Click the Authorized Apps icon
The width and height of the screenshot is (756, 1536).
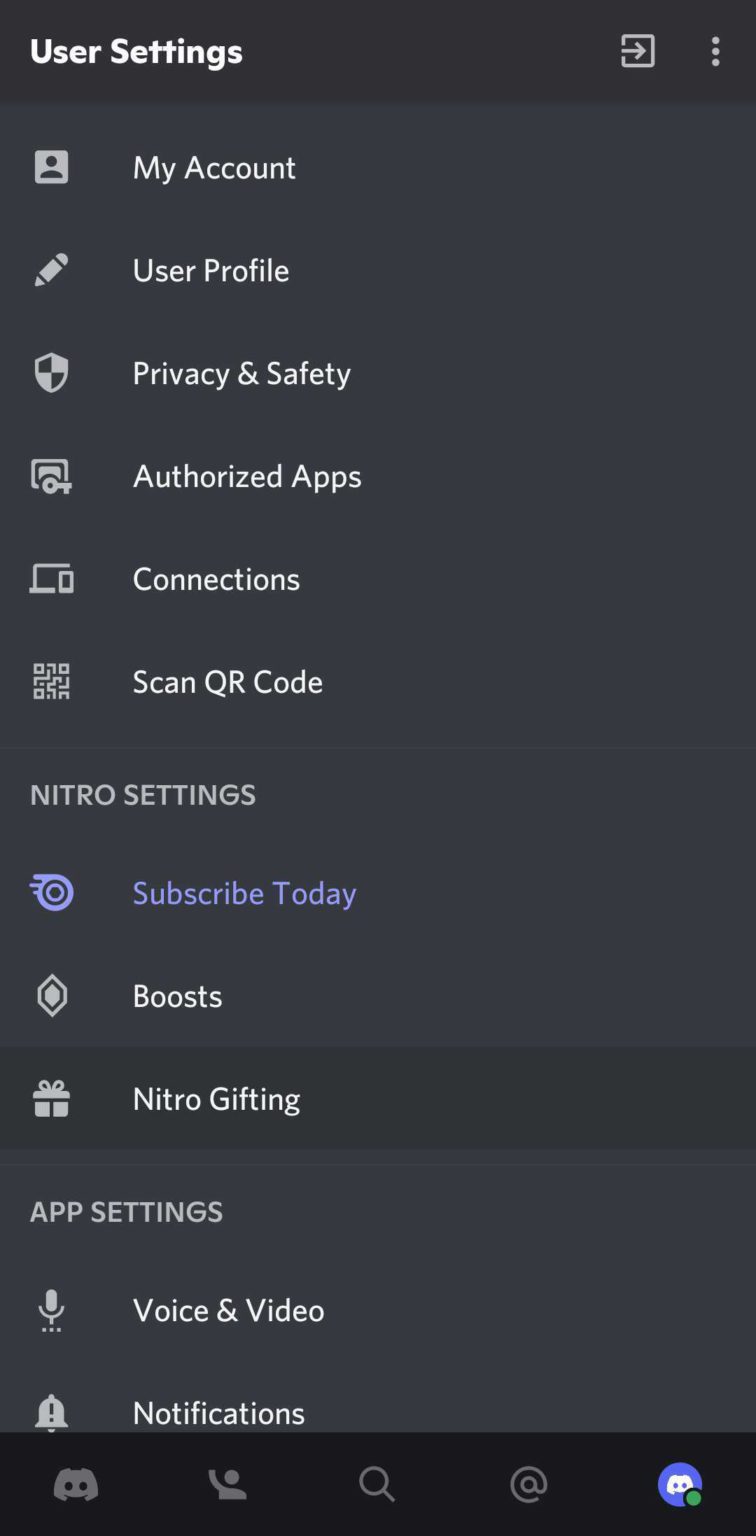point(51,476)
